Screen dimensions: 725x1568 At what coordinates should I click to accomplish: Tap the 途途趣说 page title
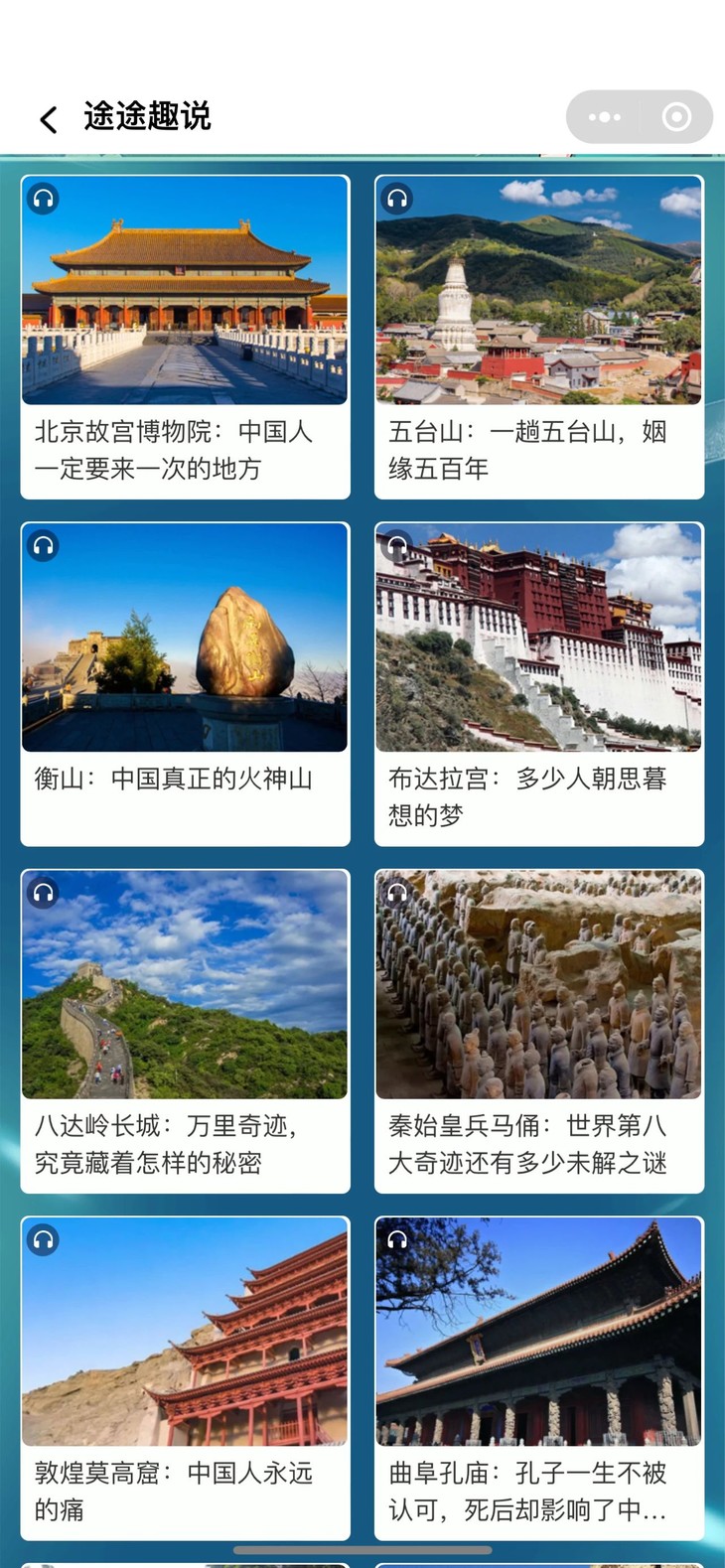pyautogui.click(x=145, y=116)
